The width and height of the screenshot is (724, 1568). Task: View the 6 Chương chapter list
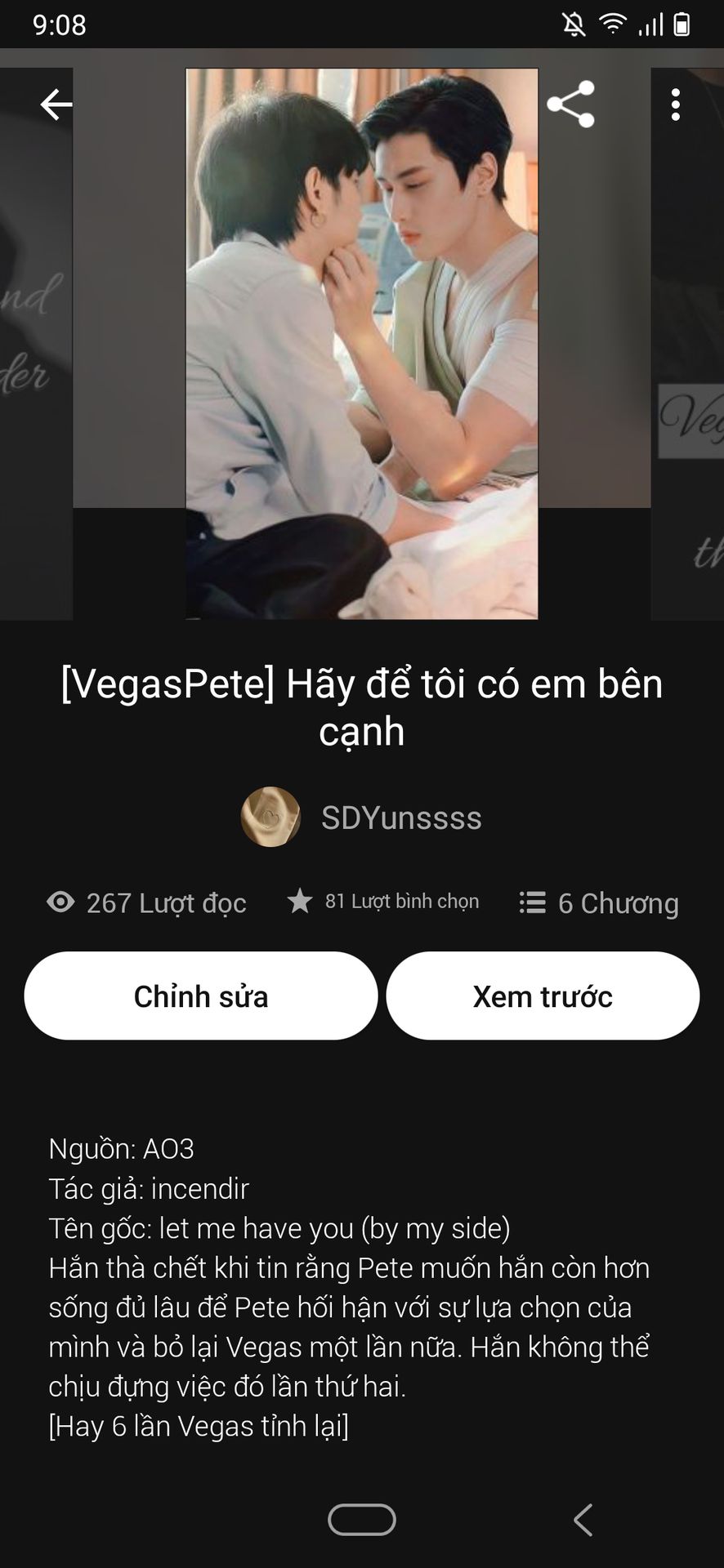[x=600, y=902]
